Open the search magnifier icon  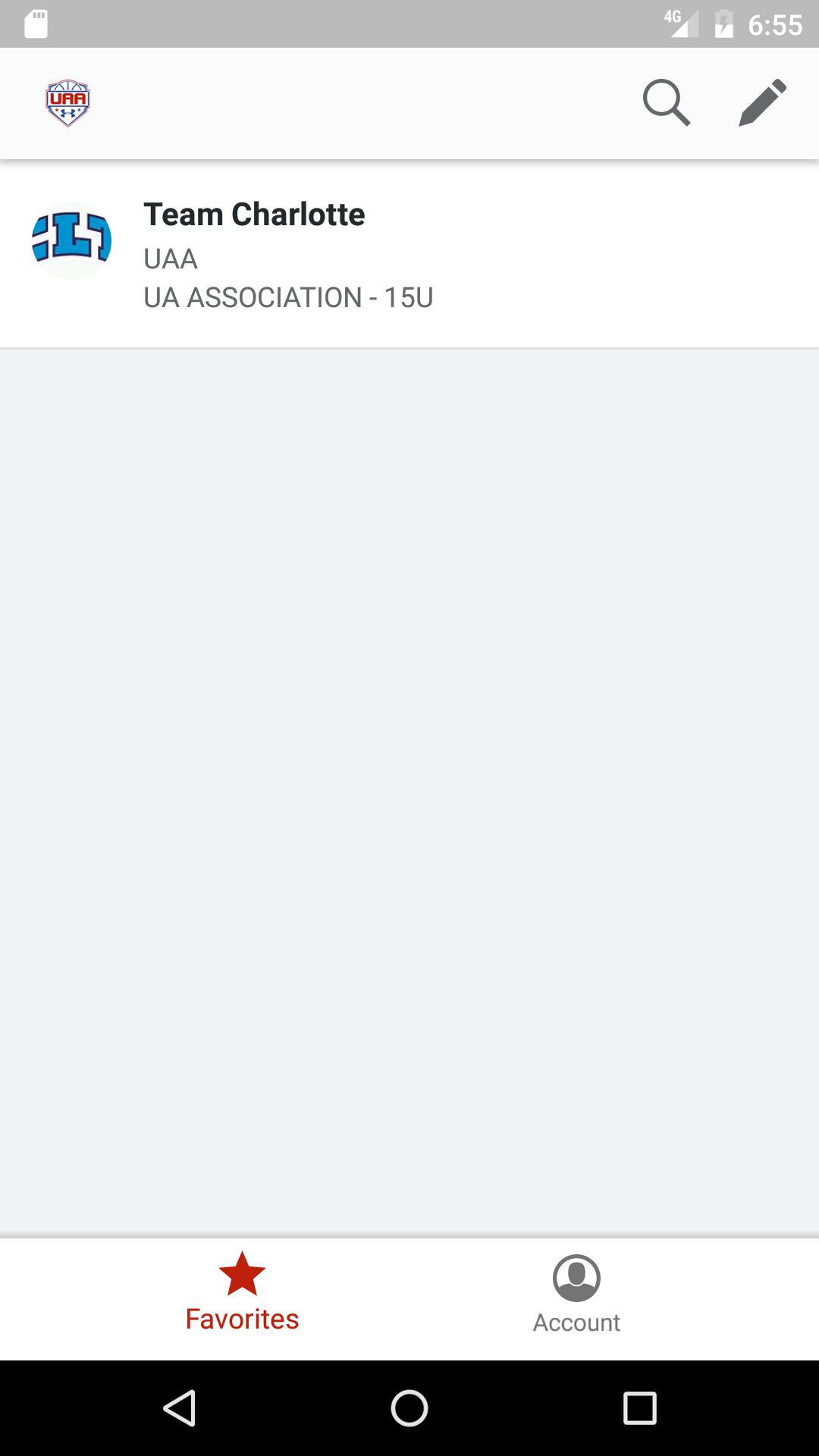(x=666, y=102)
